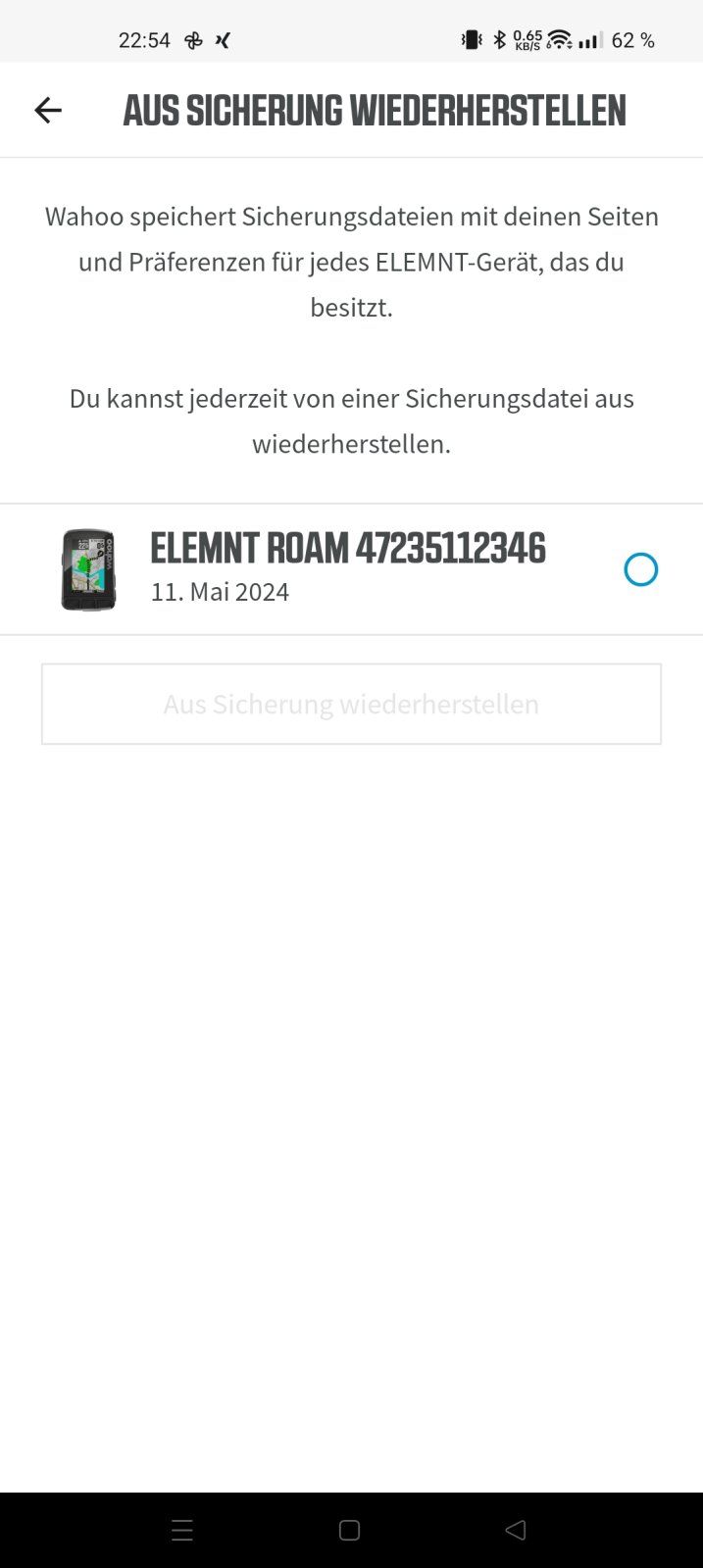Select the ELEMNT ROAM 47235112346 radio button
This screenshot has width=703, height=1568.
640,569
